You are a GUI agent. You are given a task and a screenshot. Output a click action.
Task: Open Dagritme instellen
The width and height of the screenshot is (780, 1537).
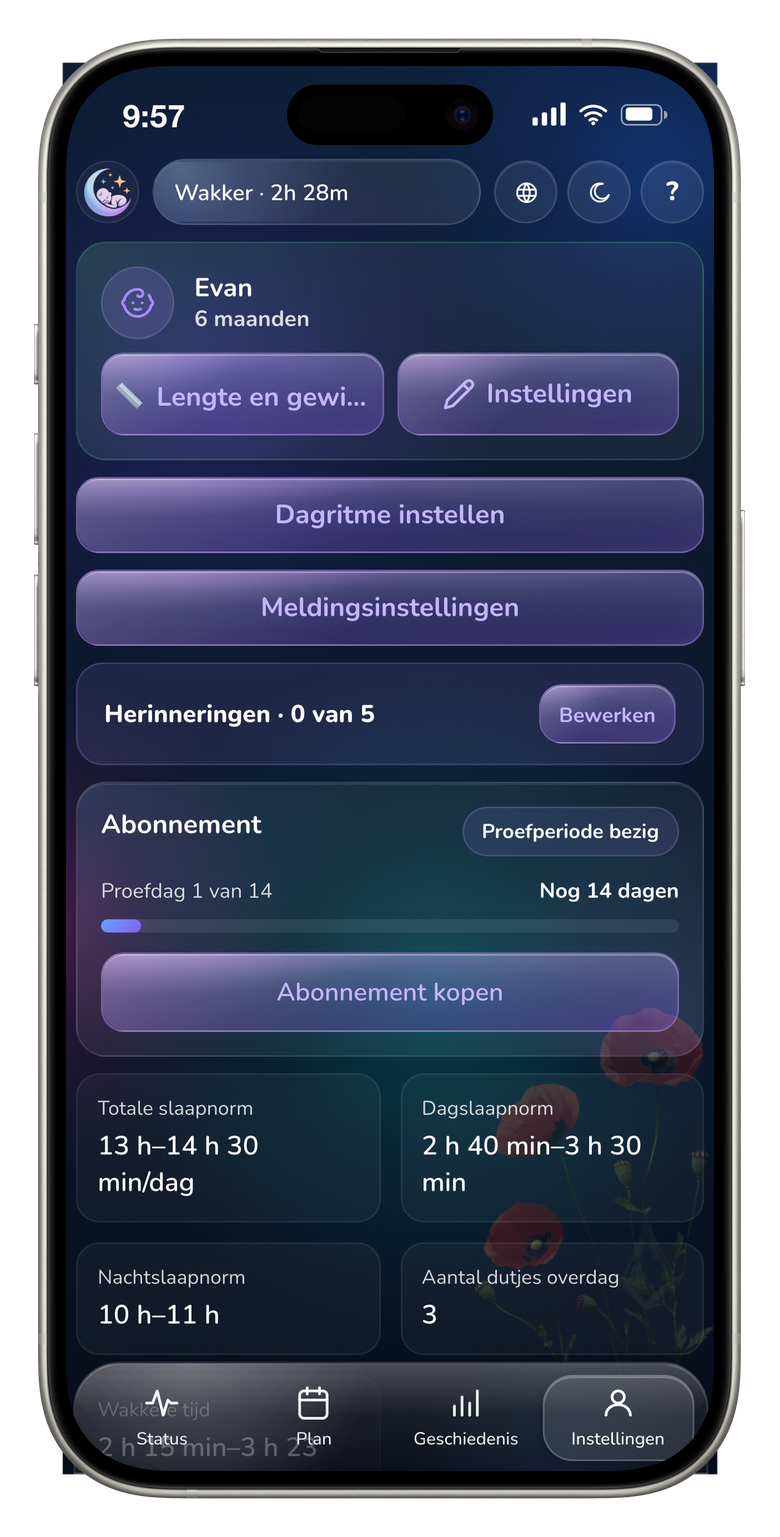(390, 515)
